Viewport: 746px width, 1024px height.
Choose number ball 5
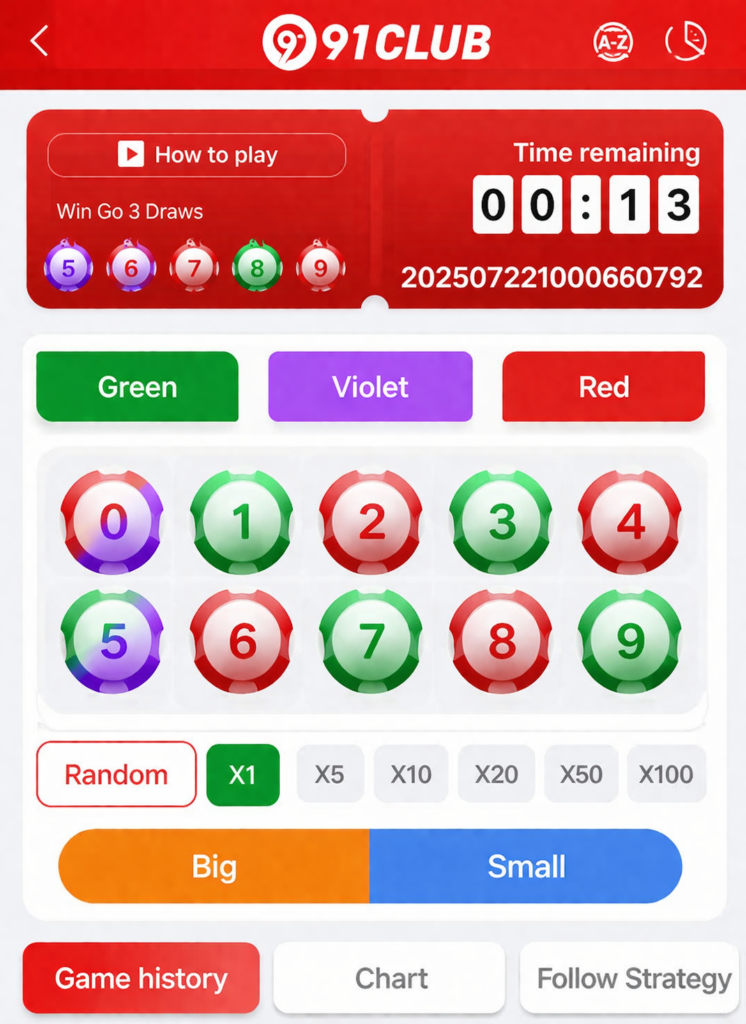[112, 642]
